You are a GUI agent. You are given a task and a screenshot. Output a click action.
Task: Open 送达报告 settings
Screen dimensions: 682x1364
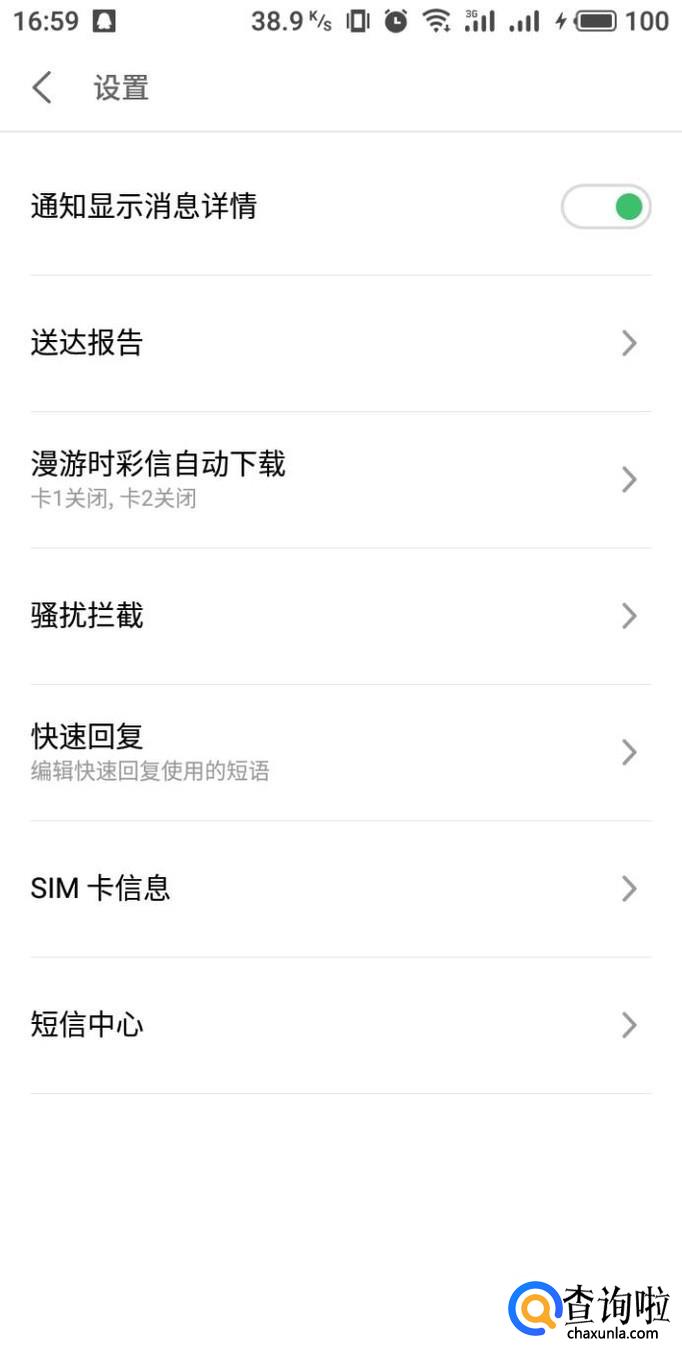[x=340, y=343]
